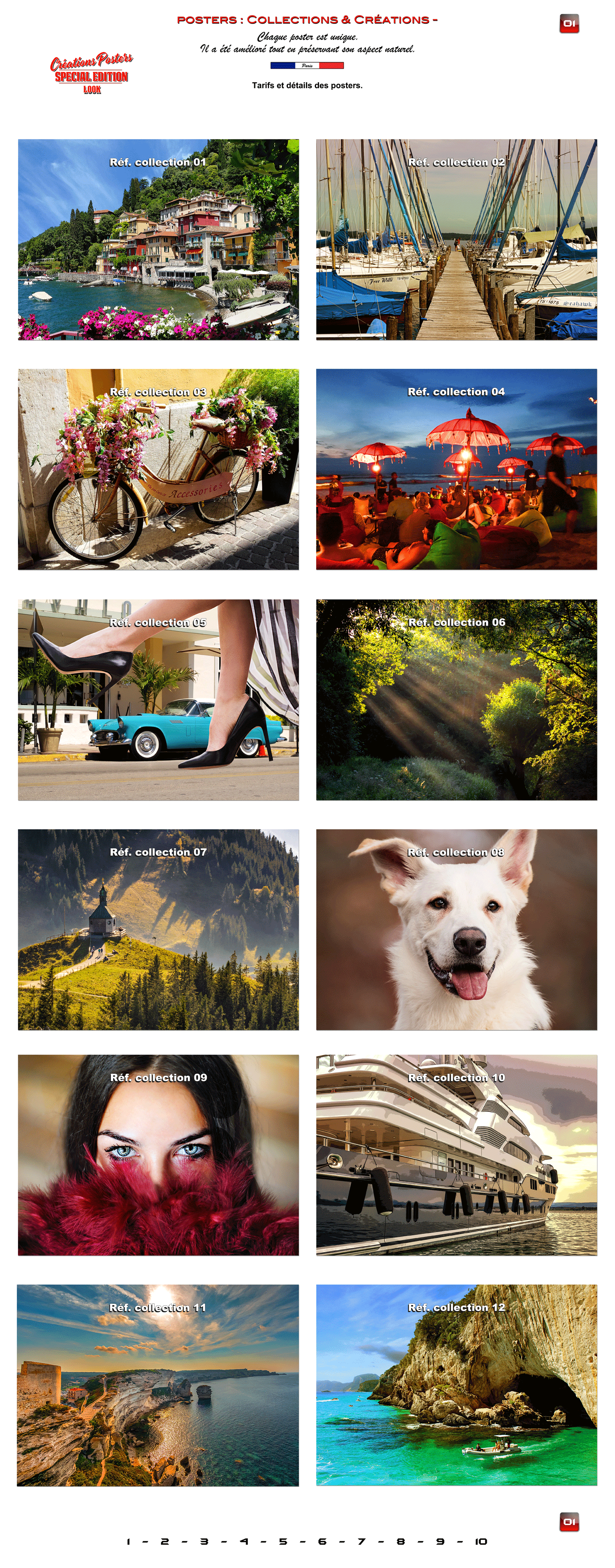Open poster Réf. collection 09
This screenshot has height=1568, width=615.
click(158, 1155)
